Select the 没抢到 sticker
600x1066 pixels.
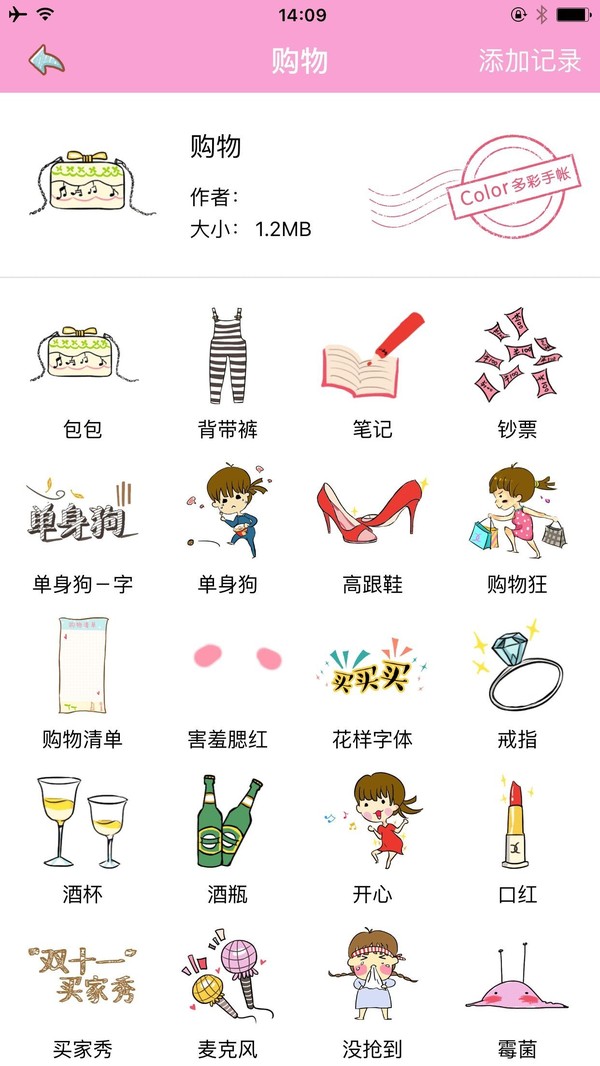[x=372, y=977]
